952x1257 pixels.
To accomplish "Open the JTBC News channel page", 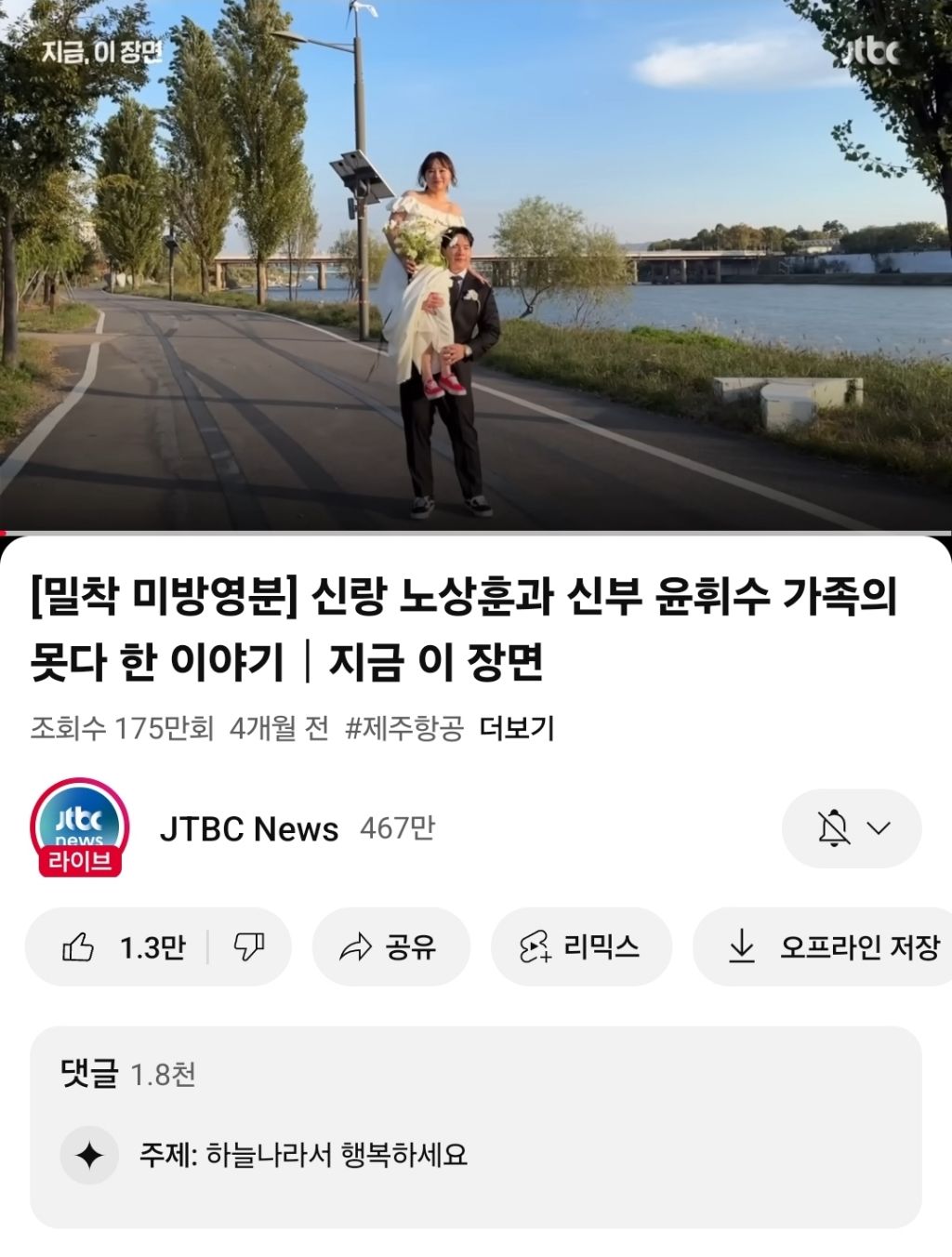I will pyautogui.click(x=249, y=828).
